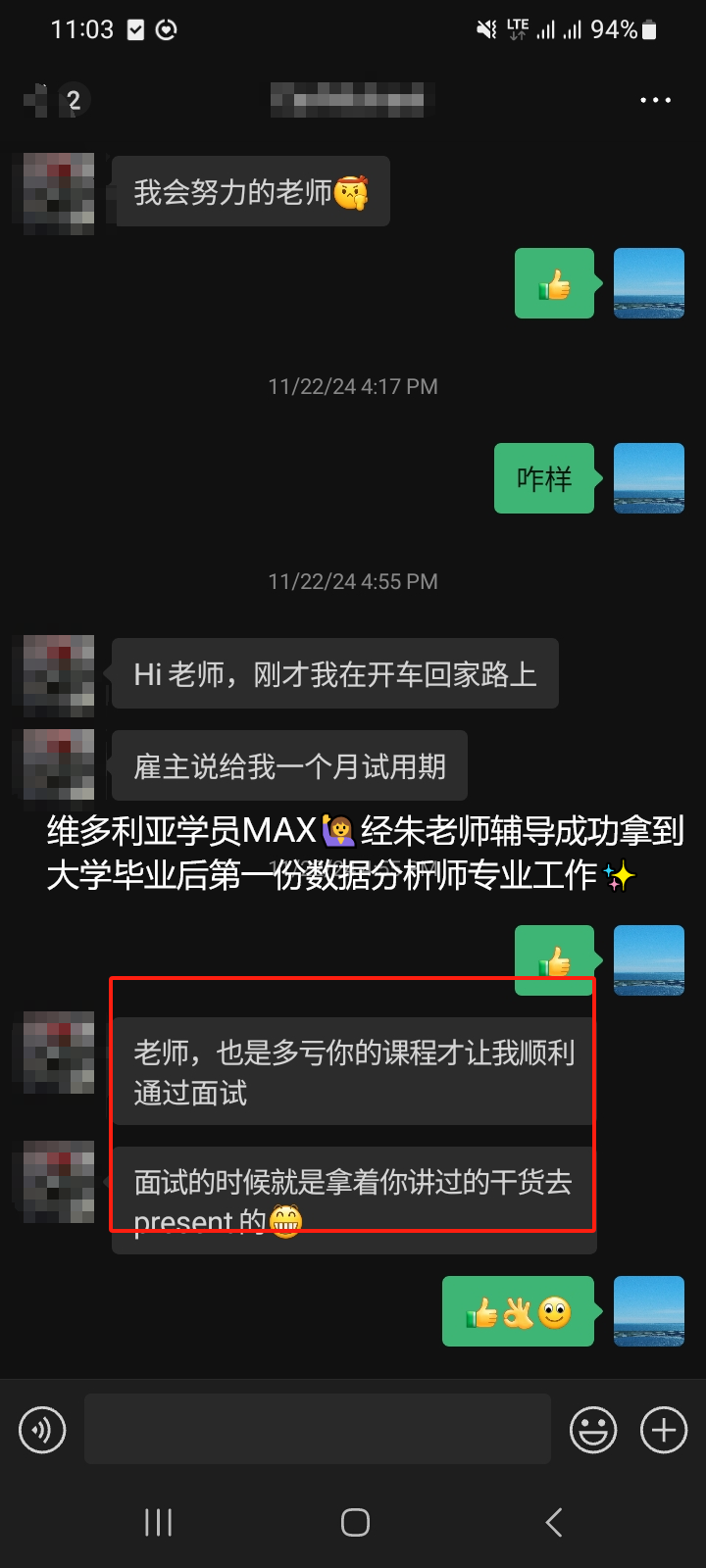Switch to voice message input
The width and height of the screenshot is (706, 1568).
(x=42, y=1431)
